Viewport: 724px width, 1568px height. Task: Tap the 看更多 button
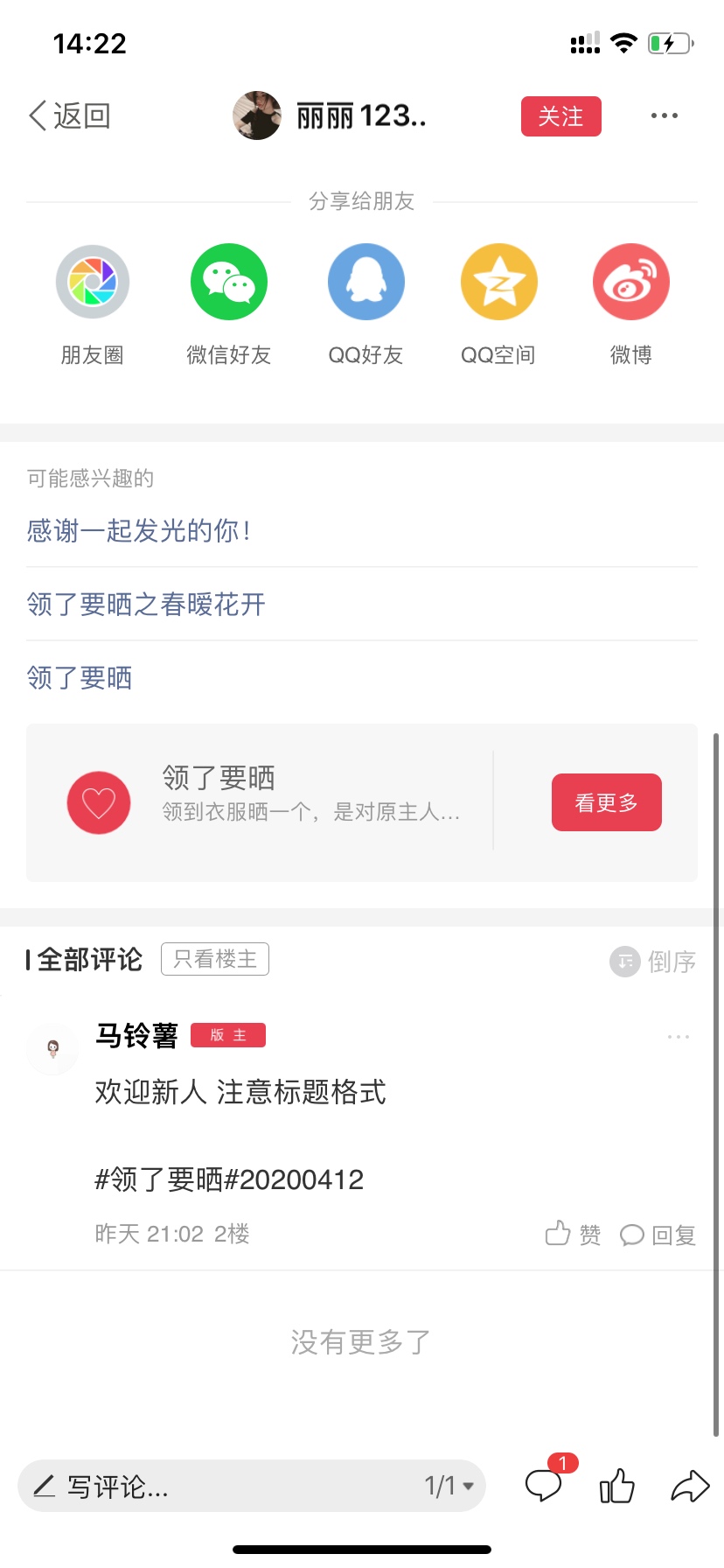(x=607, y=802)
